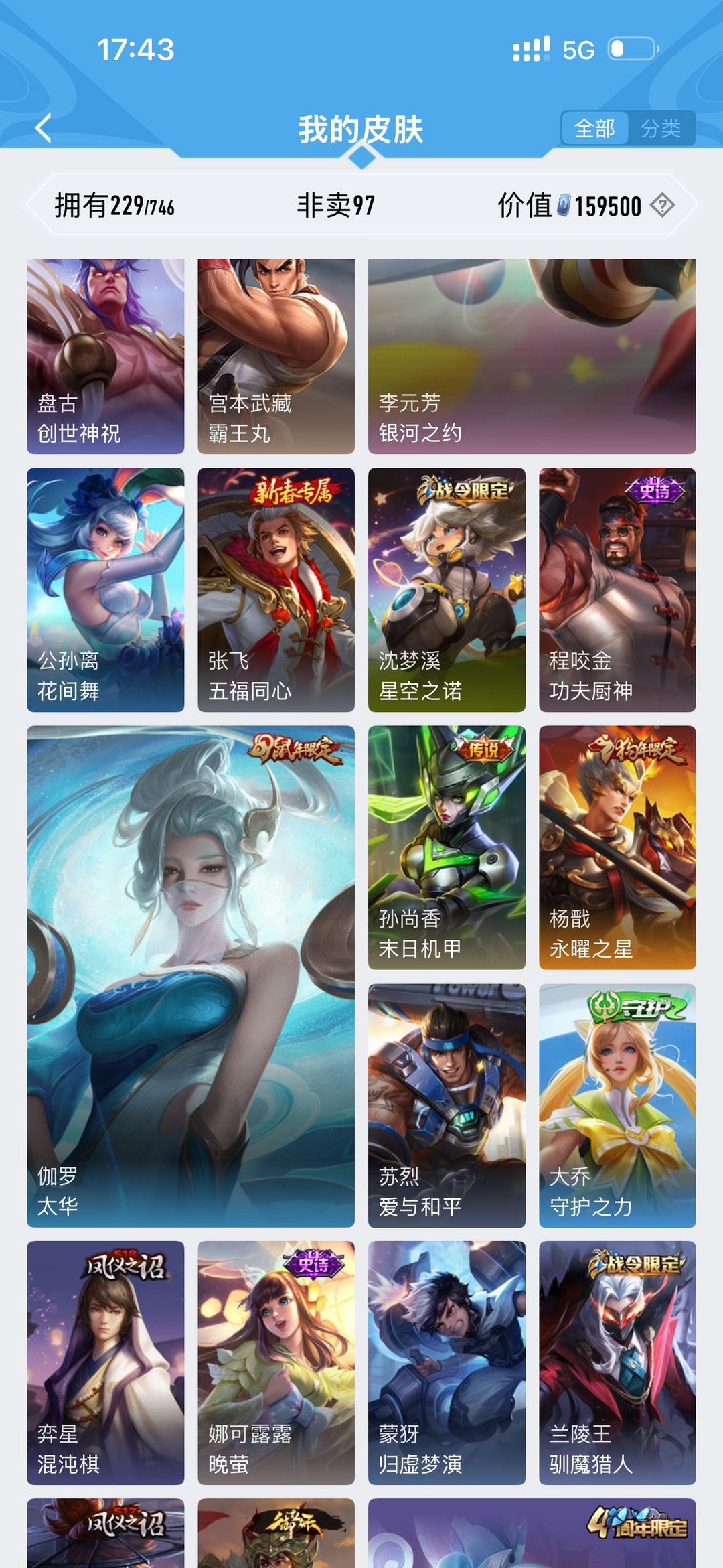Open the 苏烈 爱与和平 skin
Screen dimensions: 723x1568
(447, 1105)
